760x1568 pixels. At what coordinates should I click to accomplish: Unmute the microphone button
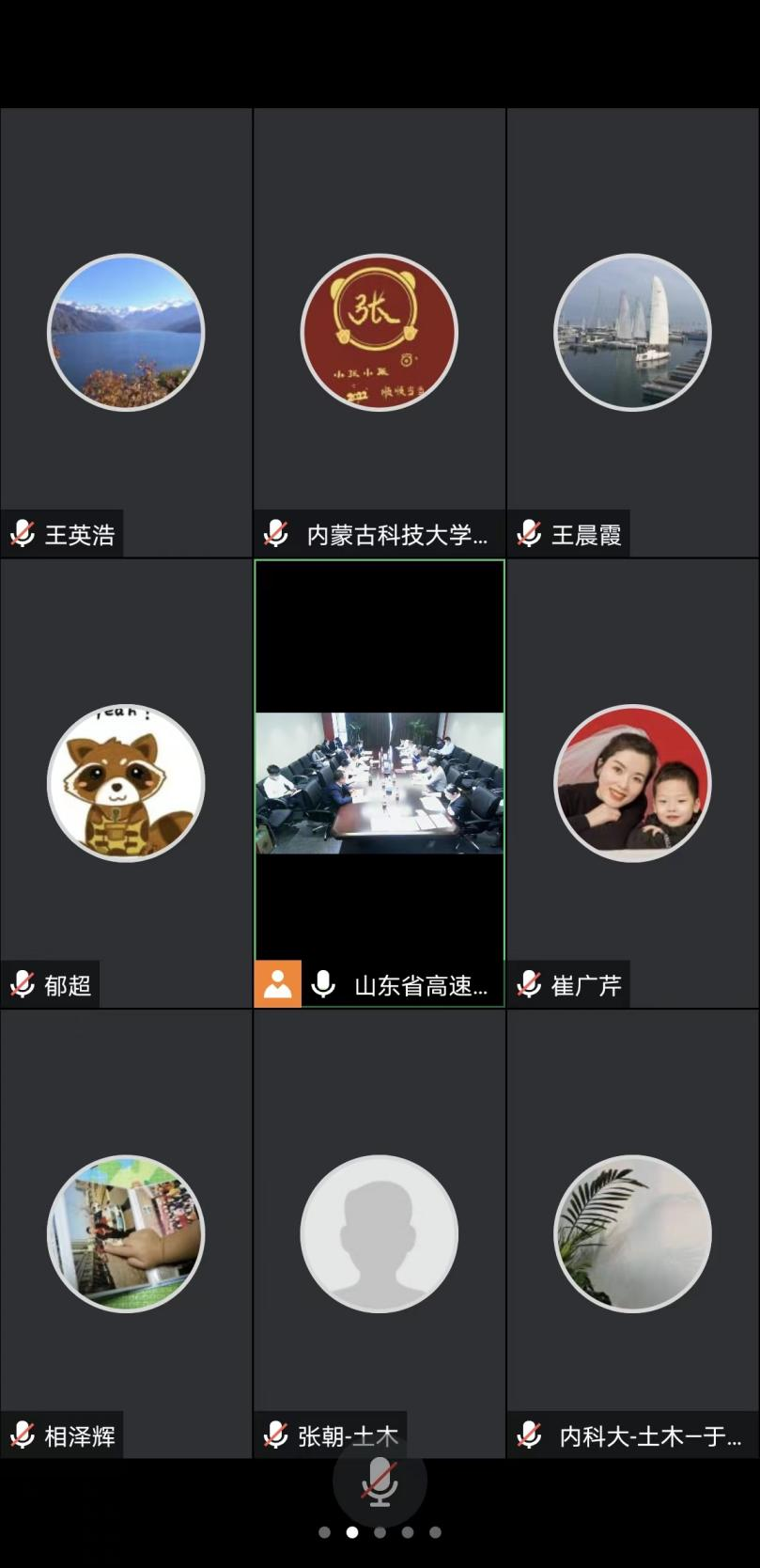380,1481
